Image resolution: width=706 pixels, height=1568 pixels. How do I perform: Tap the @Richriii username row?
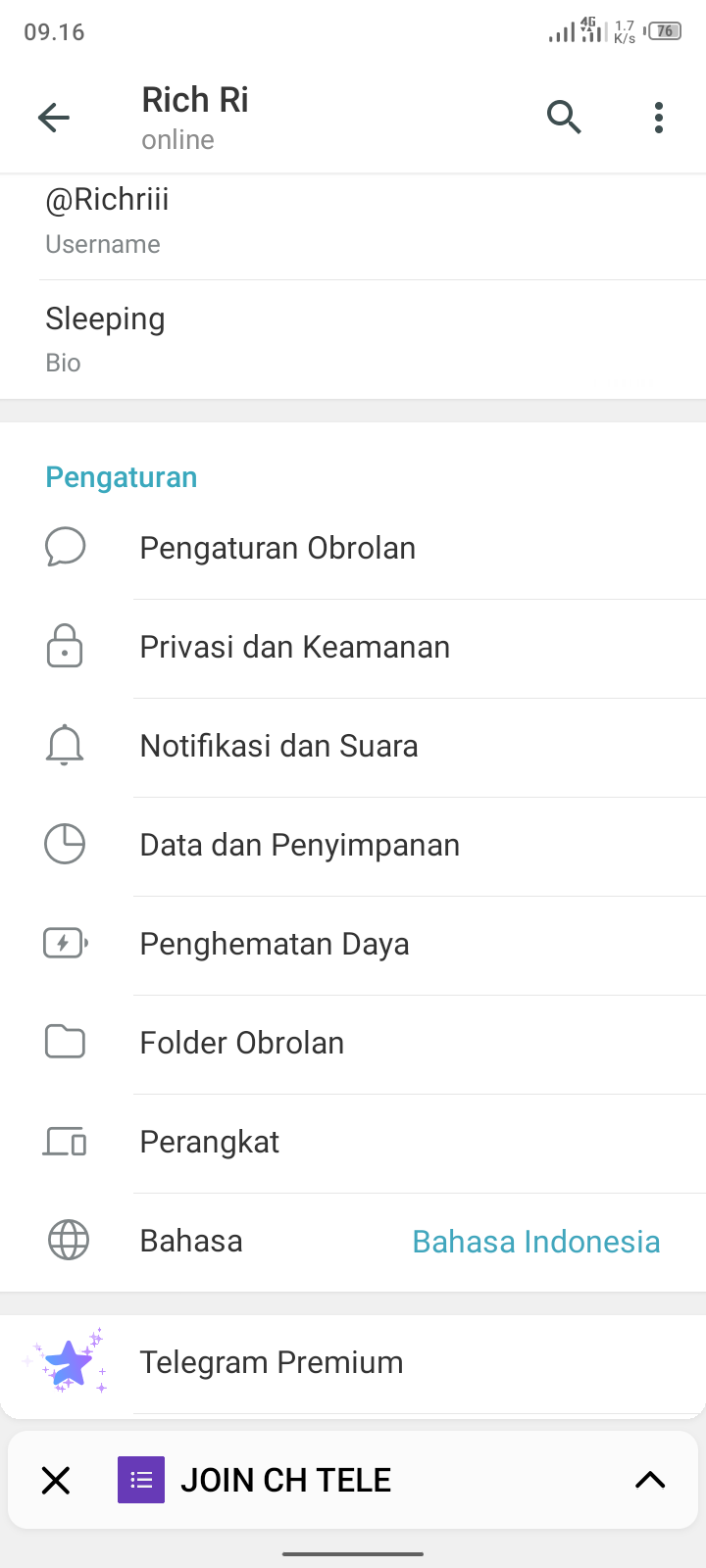coord(353,220)
